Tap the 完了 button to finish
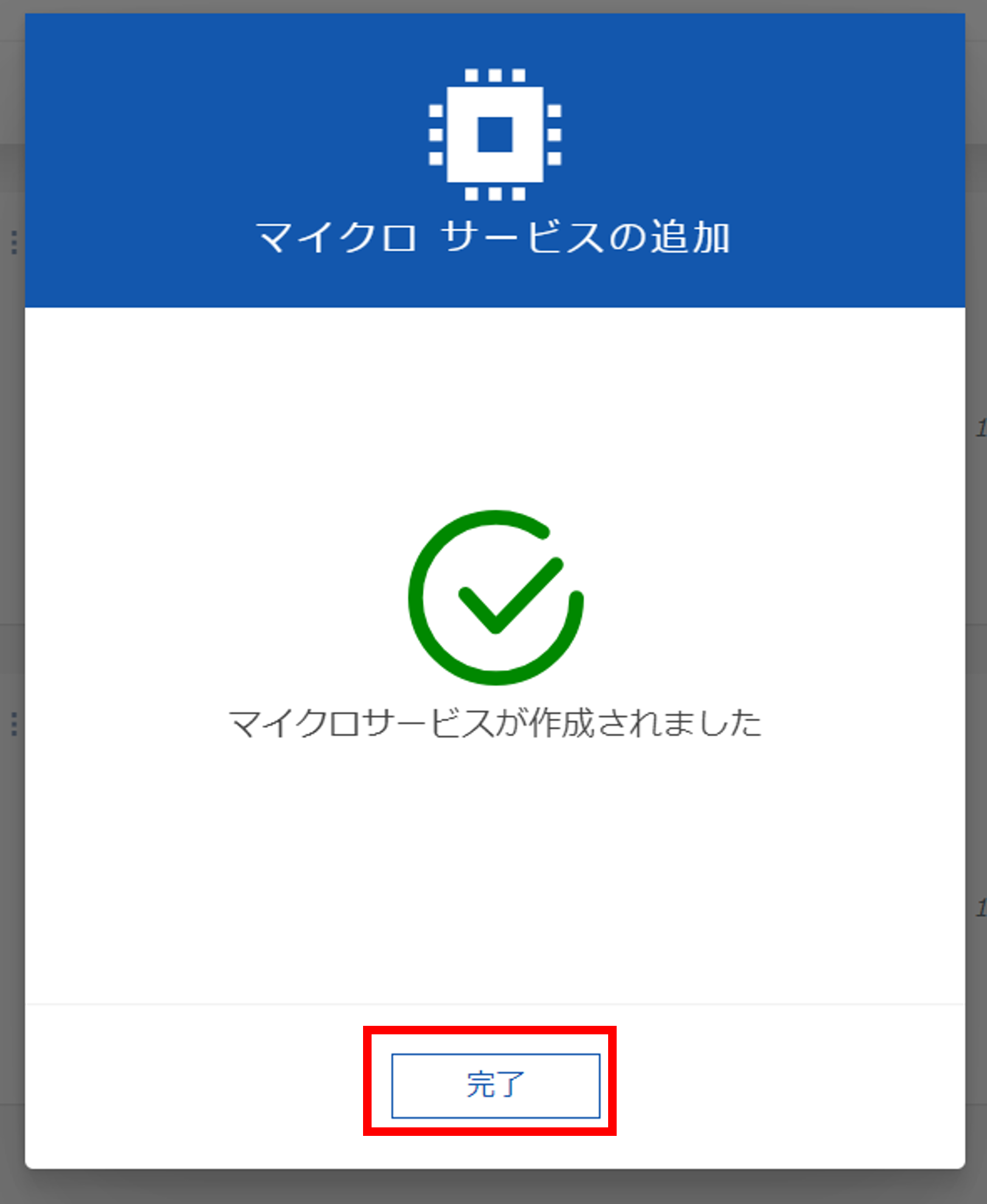Image resolution: width=987 pixels, height=1204 pixels. coord(495,1085)
